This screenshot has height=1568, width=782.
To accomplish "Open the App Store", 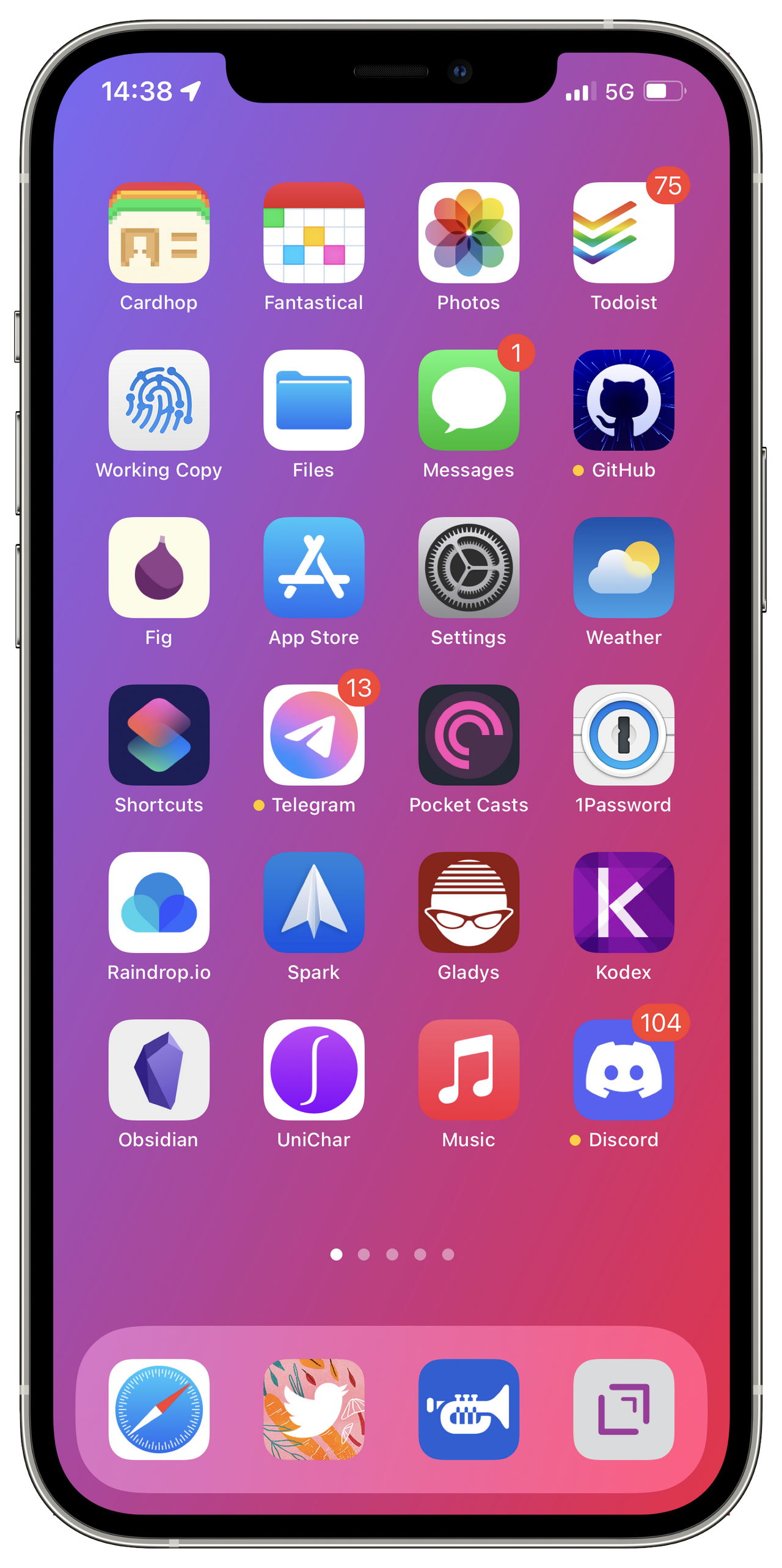I will pyautogui.click(x=313, y=567).
